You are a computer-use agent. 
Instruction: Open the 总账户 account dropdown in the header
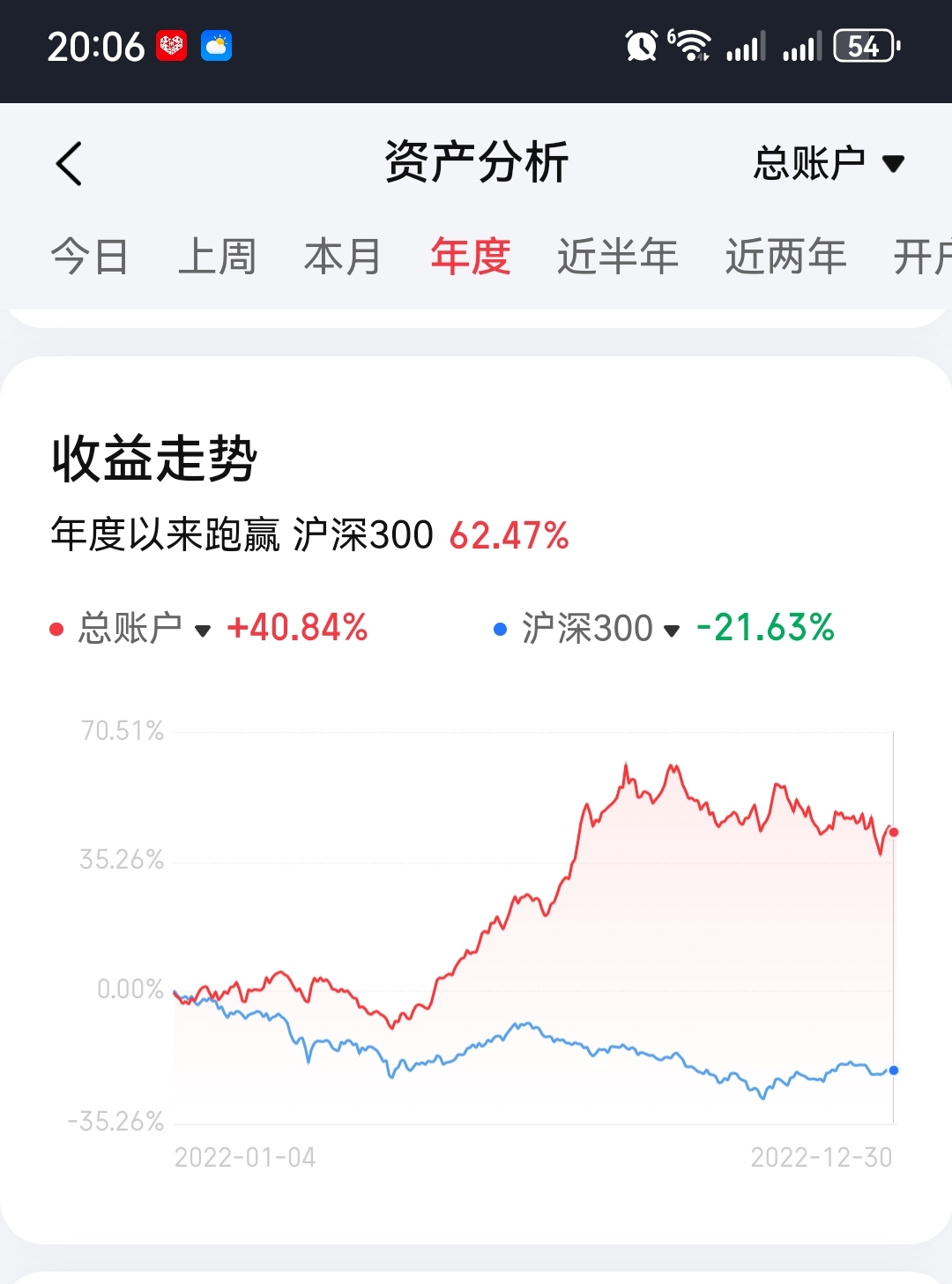click(829, 163)
